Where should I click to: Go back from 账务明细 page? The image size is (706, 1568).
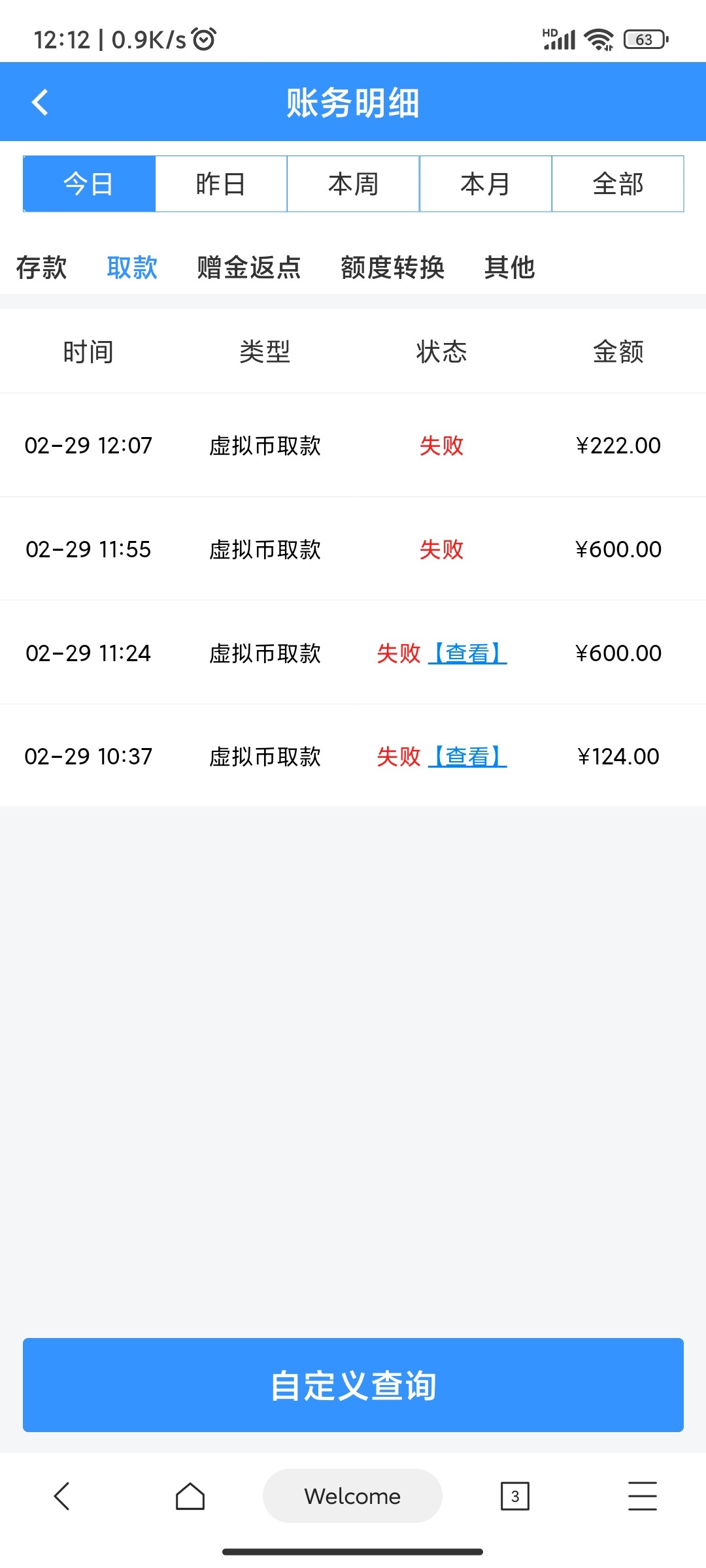(41, 103)
